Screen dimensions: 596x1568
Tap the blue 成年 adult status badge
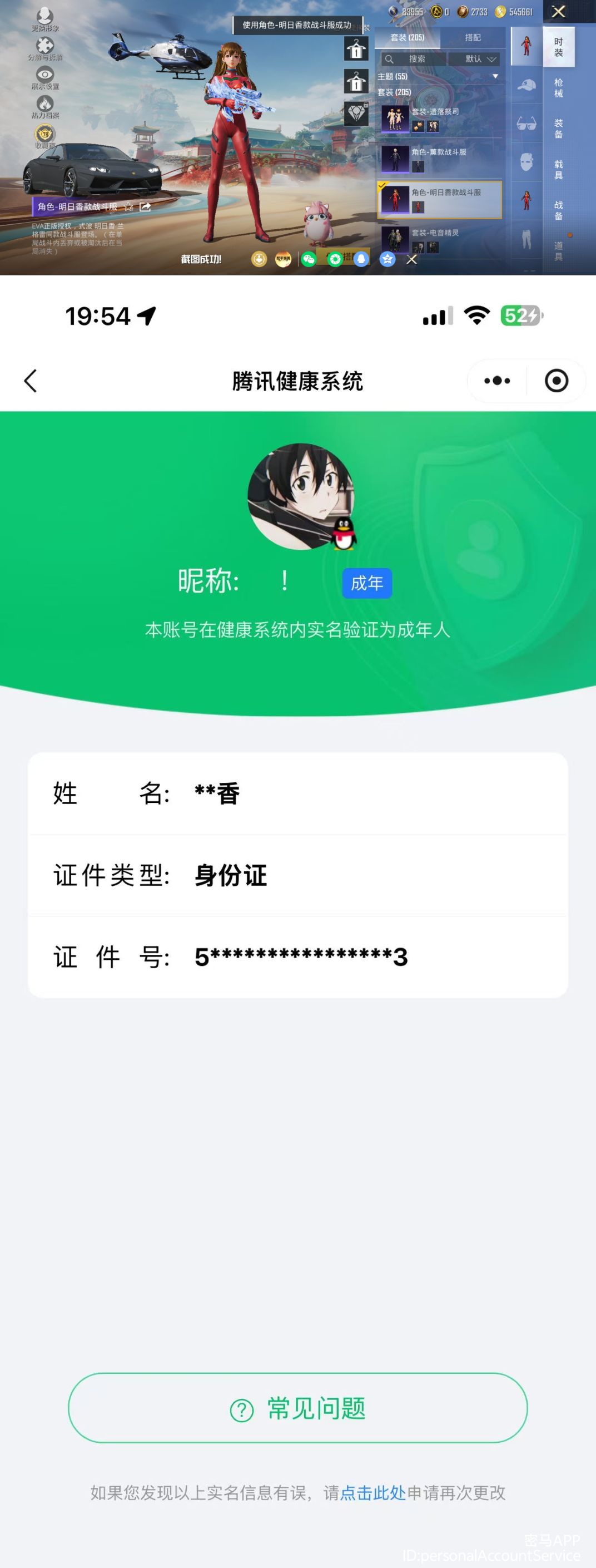pyautogui.click(x=367, y=583)
